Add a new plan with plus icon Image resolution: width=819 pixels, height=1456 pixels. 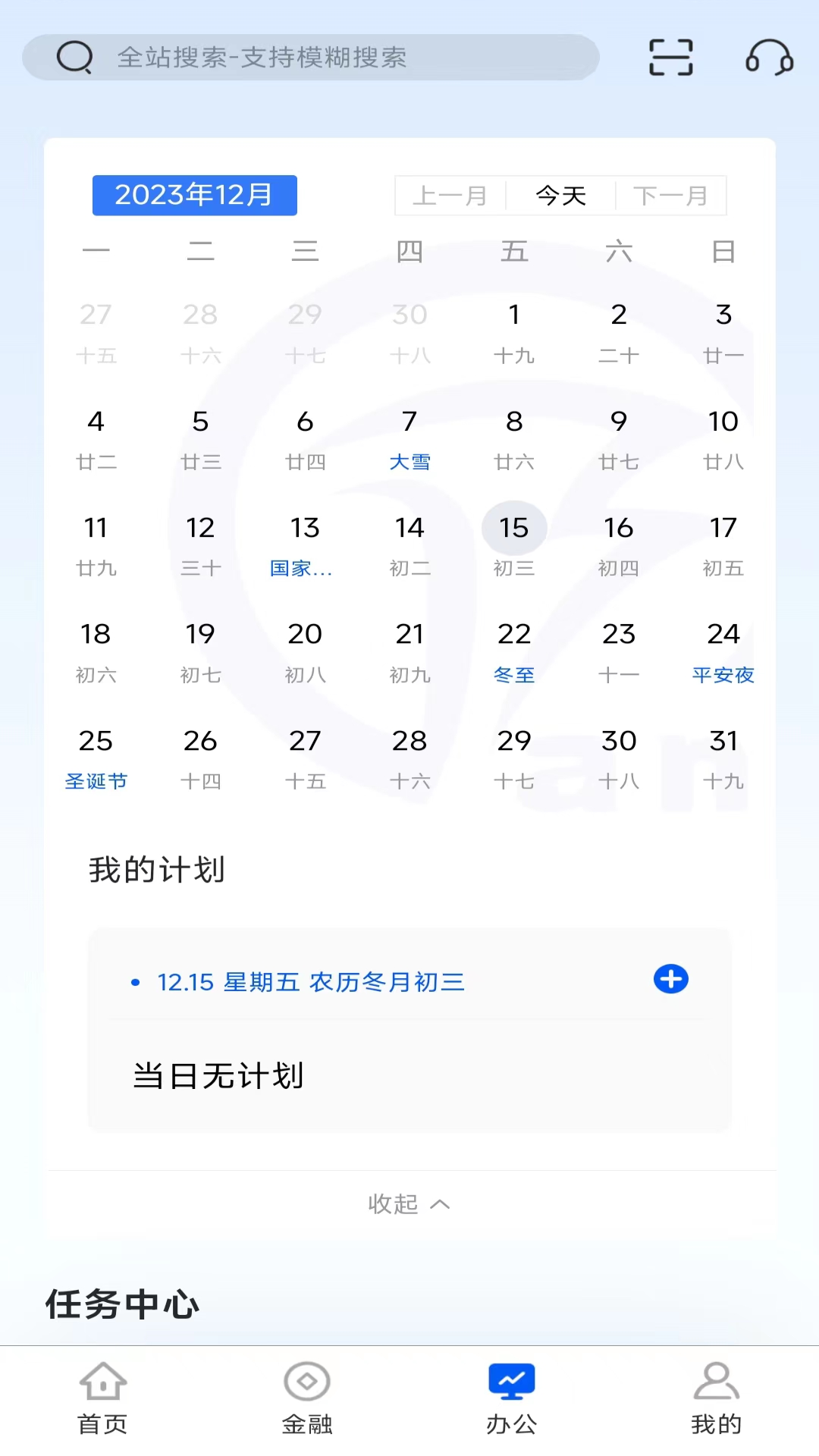[671, 979]
